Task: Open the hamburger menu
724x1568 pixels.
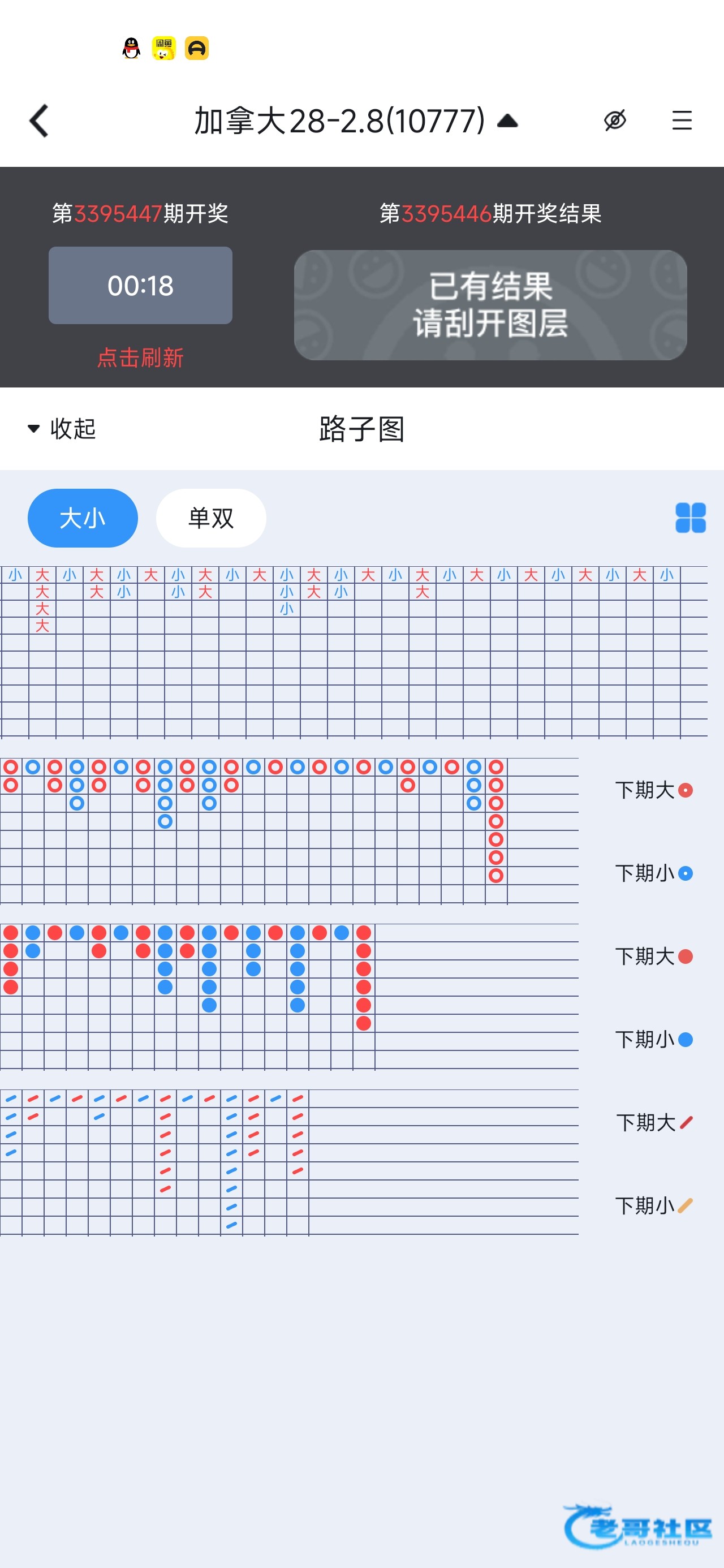Action: pyautogui.click(x=682, y=120)
